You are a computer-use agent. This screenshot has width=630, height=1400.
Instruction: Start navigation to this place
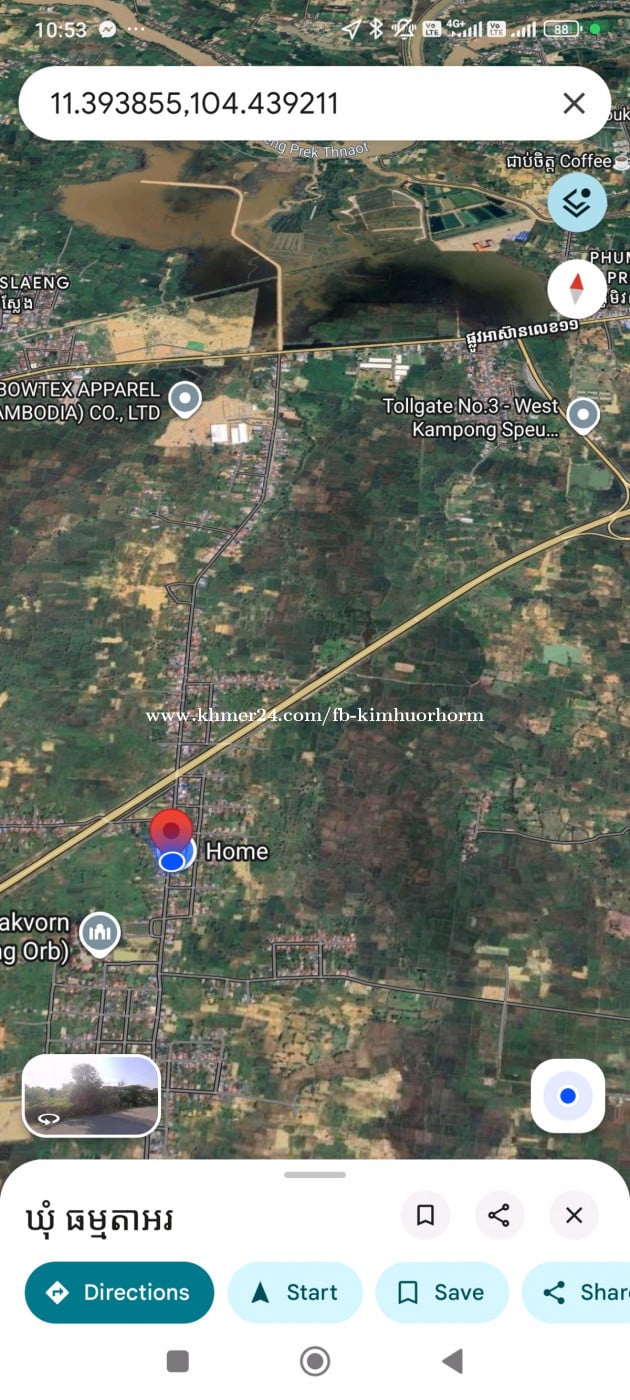(295, 1292)
